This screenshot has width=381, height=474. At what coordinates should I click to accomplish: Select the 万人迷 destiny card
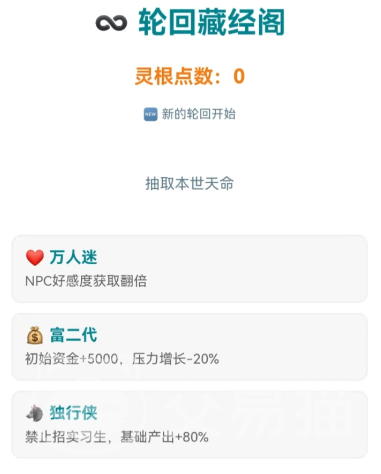pos(189,269)
